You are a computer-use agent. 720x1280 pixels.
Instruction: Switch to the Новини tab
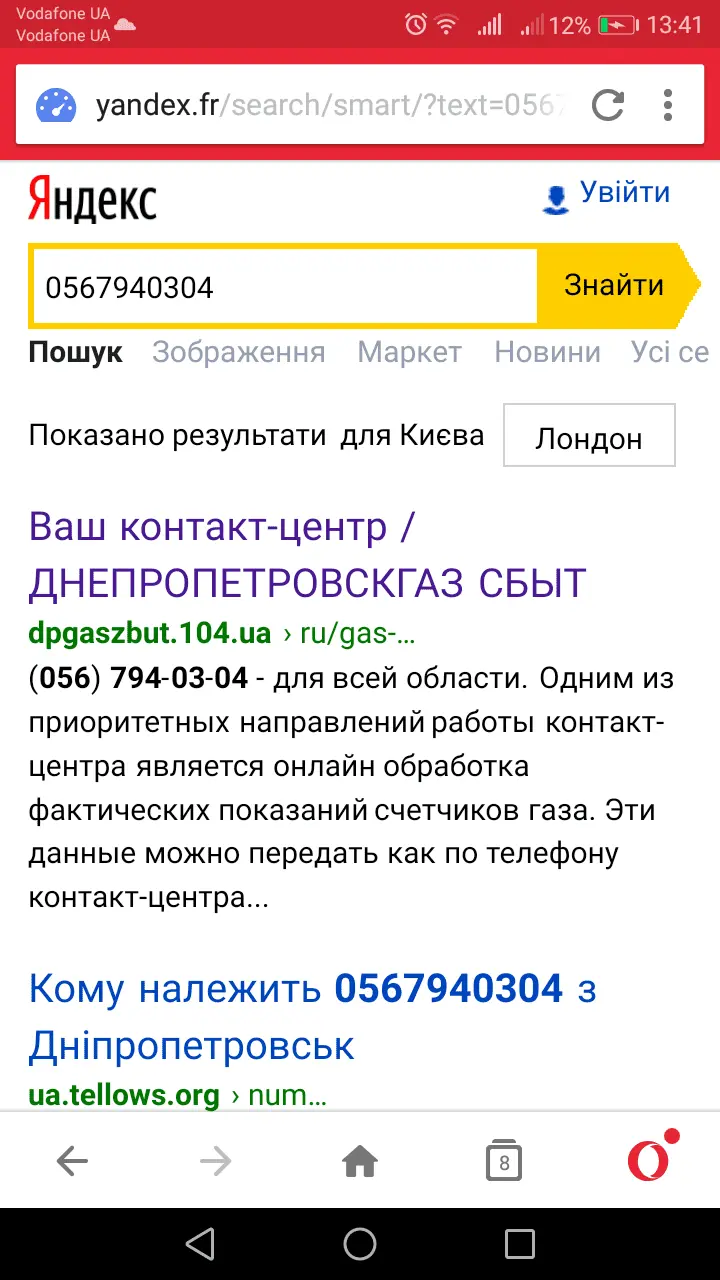coord(547,352)
